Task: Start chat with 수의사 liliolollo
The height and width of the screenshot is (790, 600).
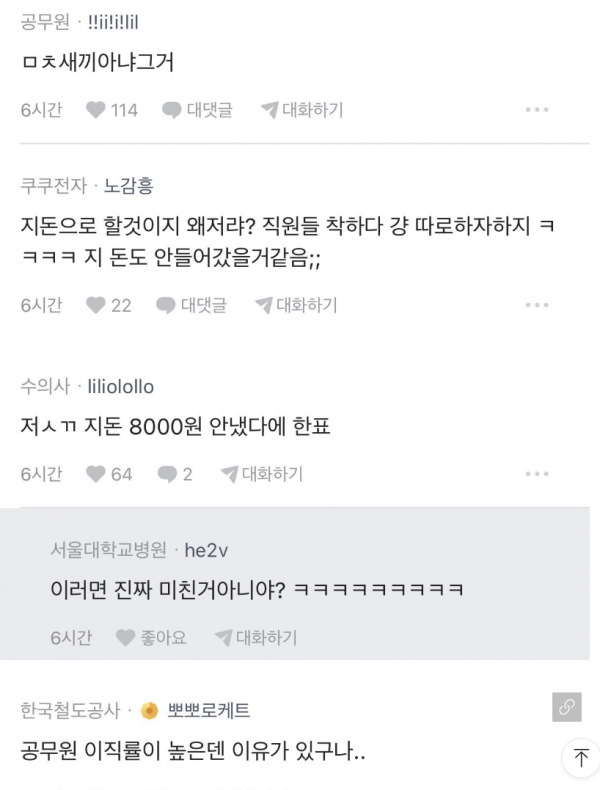Action: click(x=261, y=474)
